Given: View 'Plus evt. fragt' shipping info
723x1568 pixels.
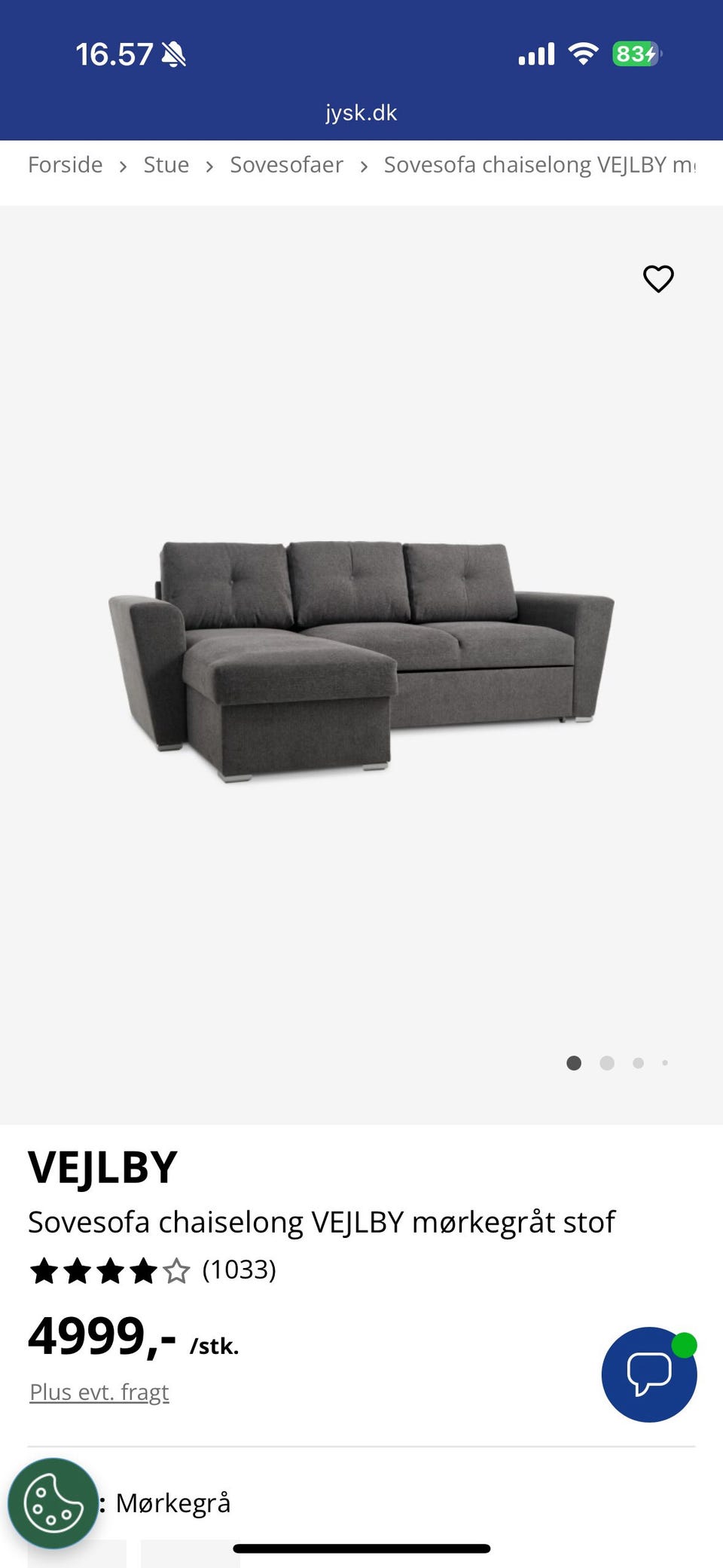Looking at the screenshot, I should [99, 1392].
